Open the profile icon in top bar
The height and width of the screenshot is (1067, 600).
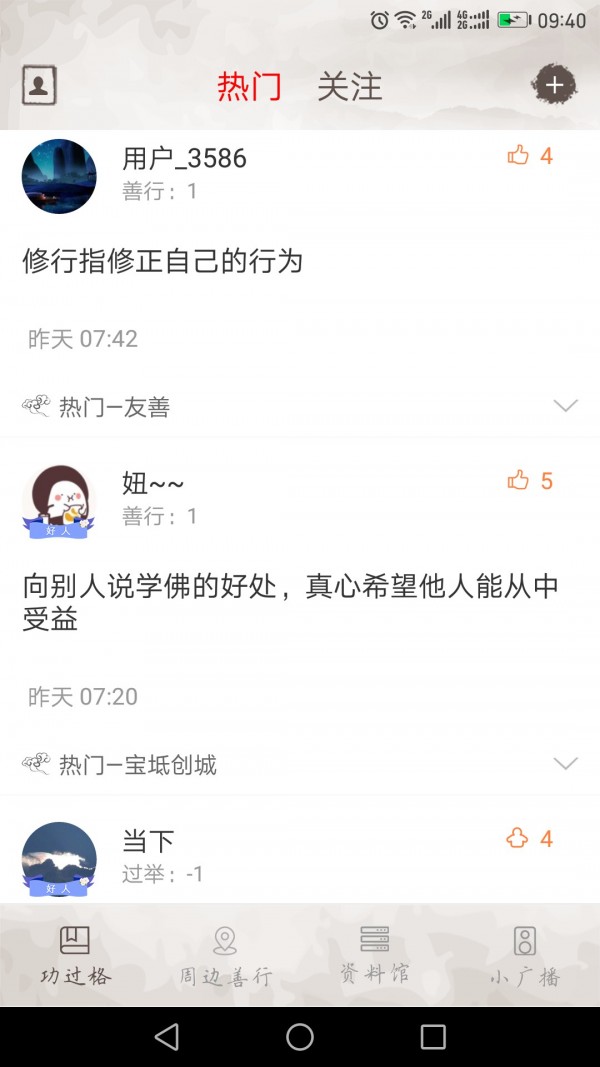click(x=39, y=85)
